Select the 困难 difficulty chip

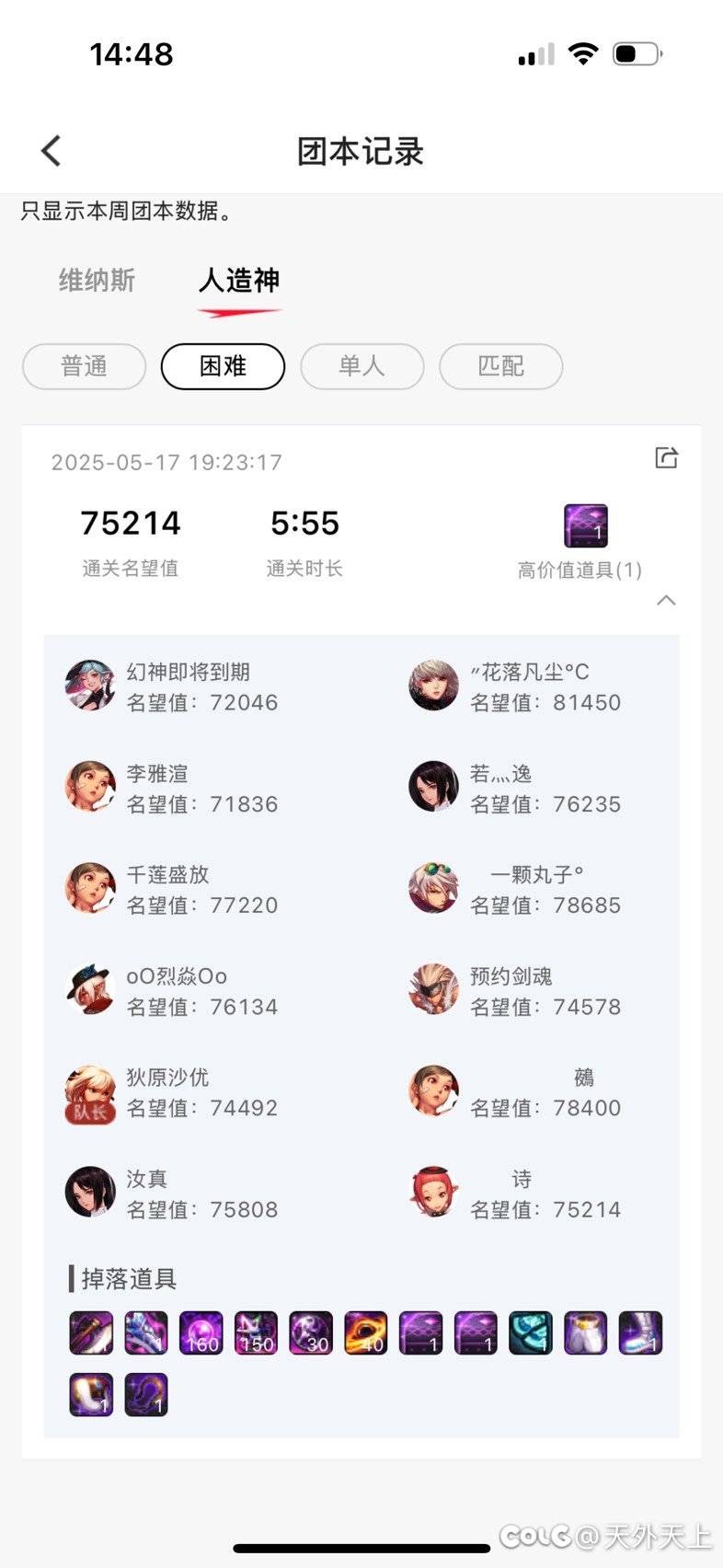pyautogui.click(x=223, y=366)
